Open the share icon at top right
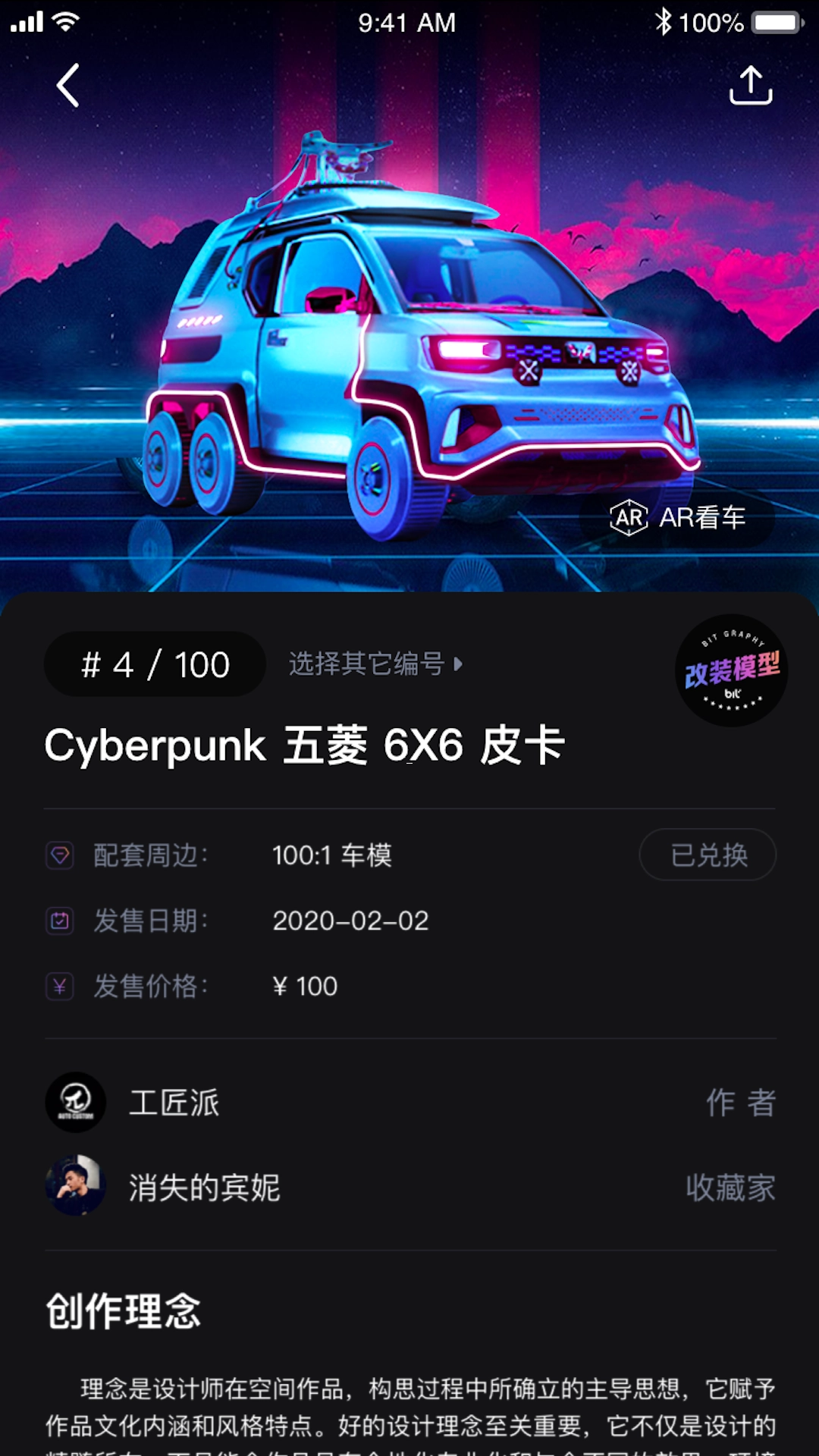Viewport: 819px width, 1456px height. click(752, 83)
